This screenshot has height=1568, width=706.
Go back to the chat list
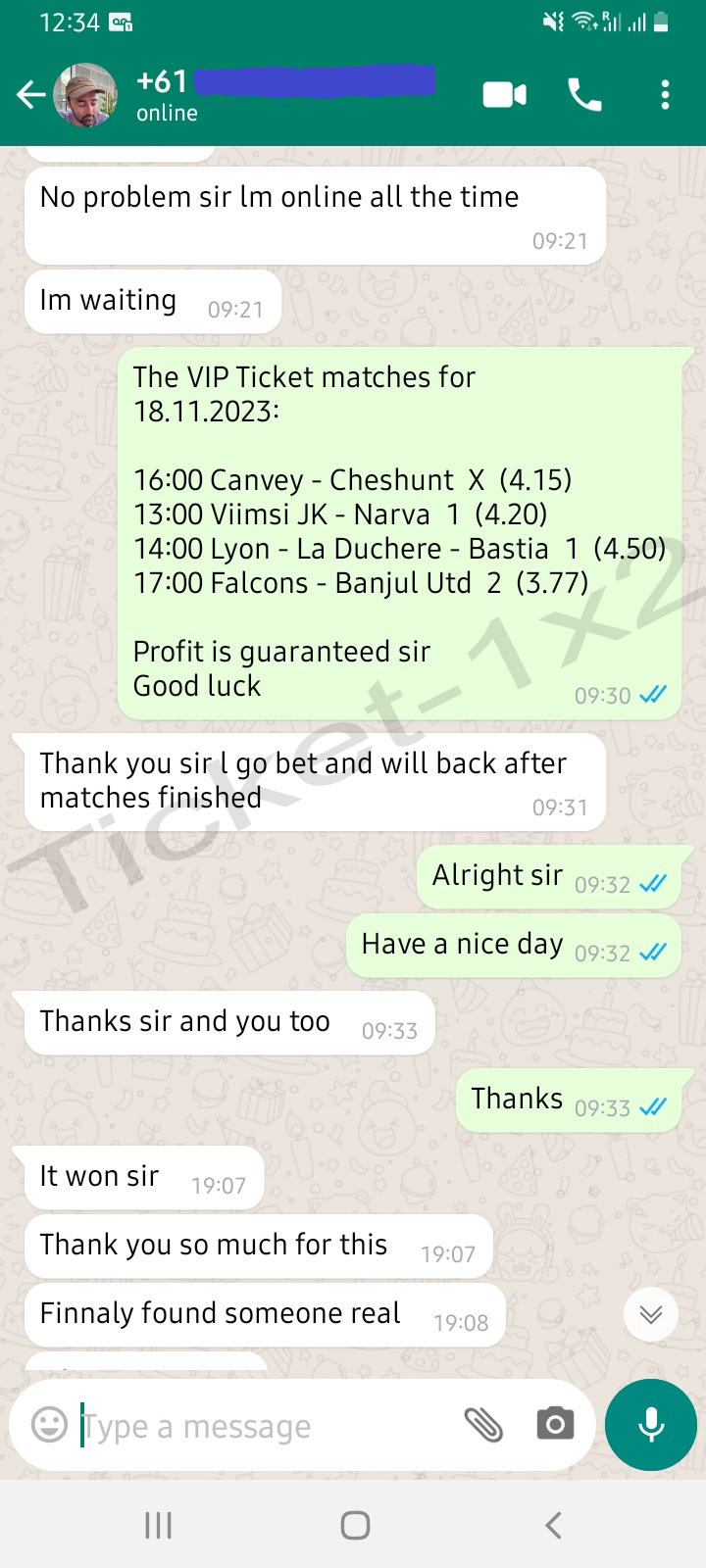31,95
